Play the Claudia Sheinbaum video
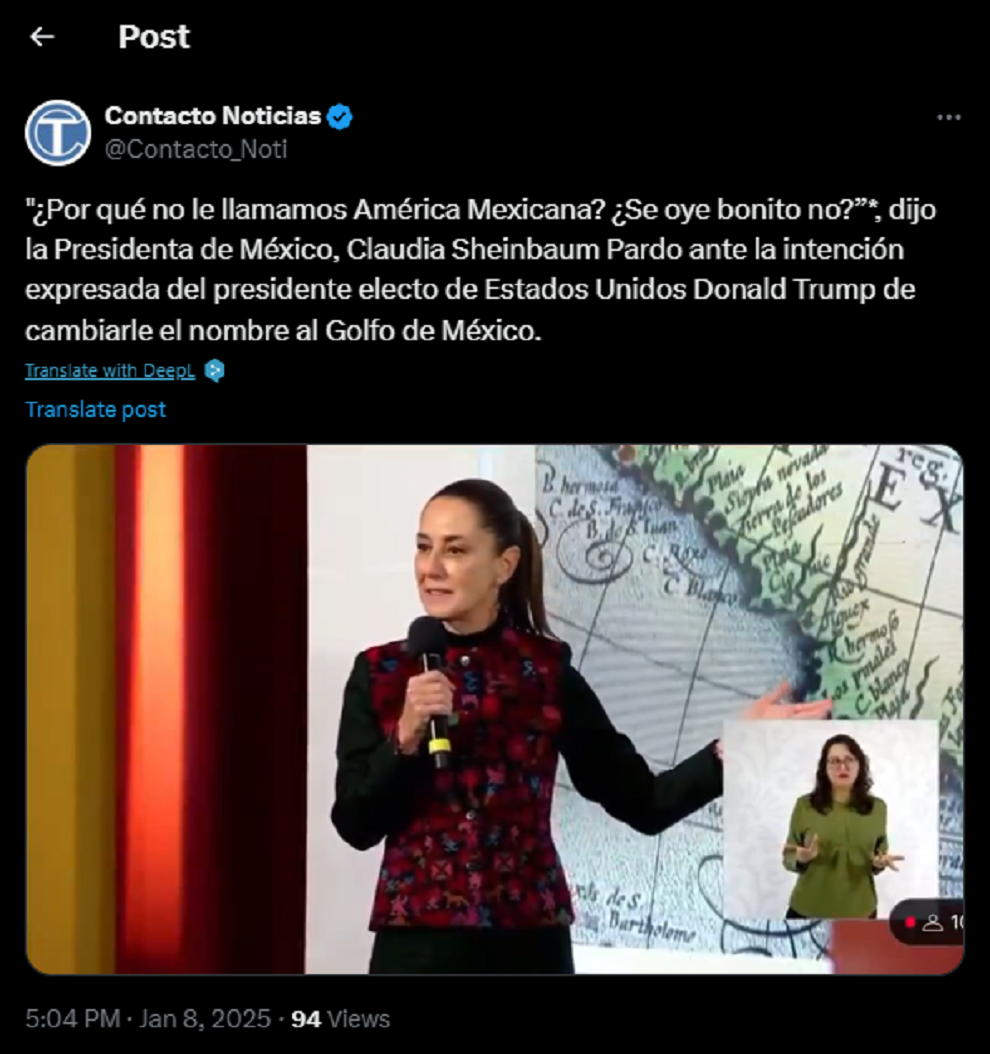This screenshot has height=1054, width=990. 494,708
